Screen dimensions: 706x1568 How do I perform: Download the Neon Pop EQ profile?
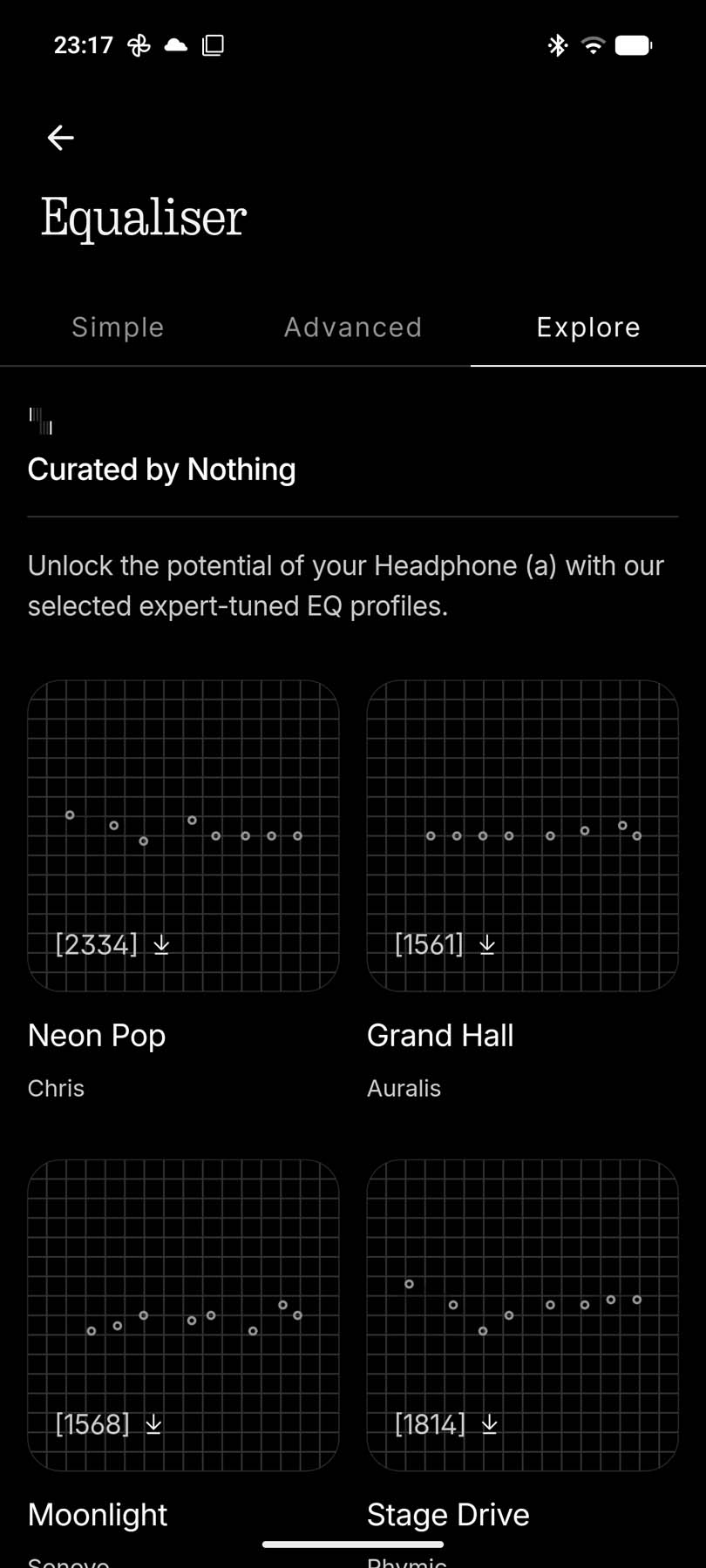point(161,943)
